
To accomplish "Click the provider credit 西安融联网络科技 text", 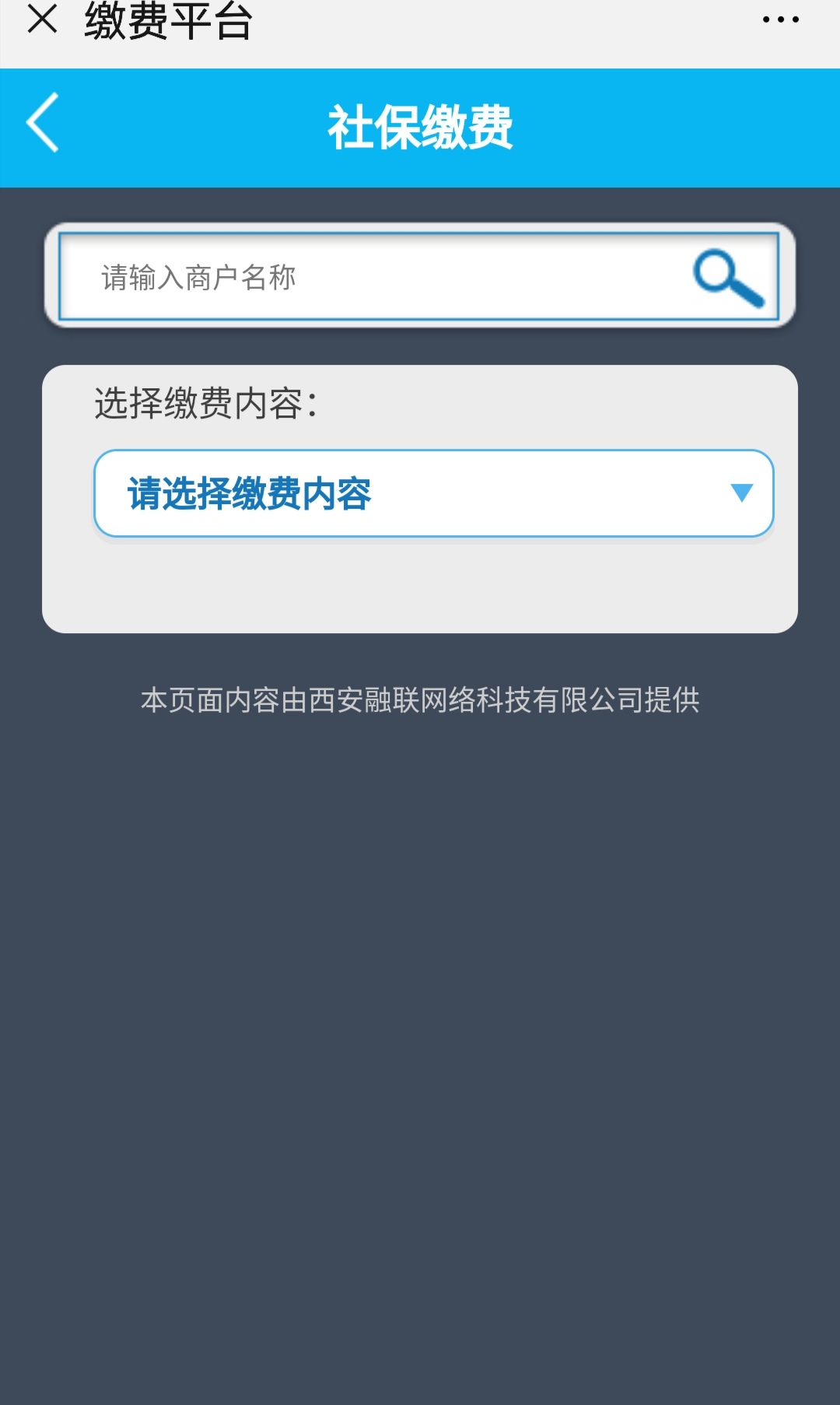I will [420, 700].
